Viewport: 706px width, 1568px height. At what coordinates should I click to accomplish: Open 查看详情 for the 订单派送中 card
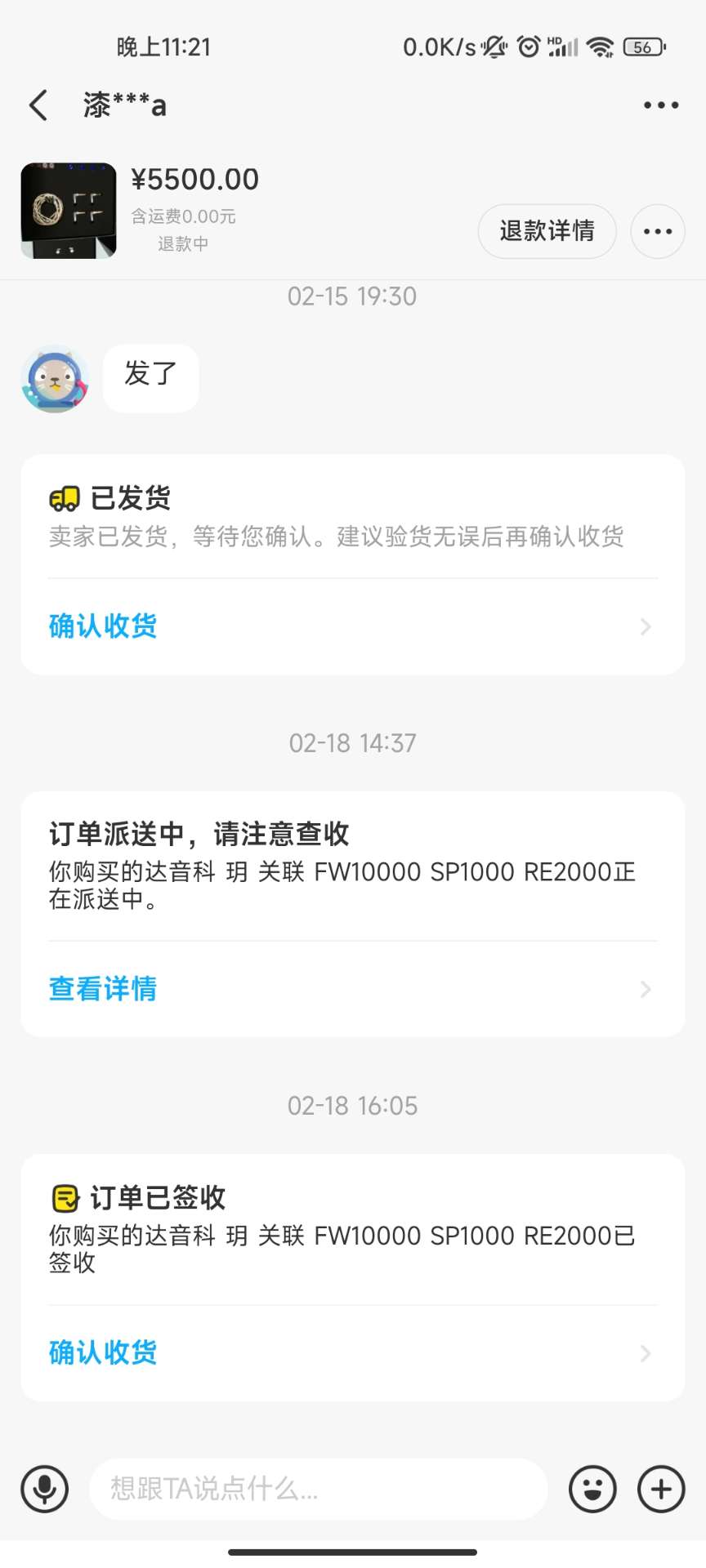point(103,989)
